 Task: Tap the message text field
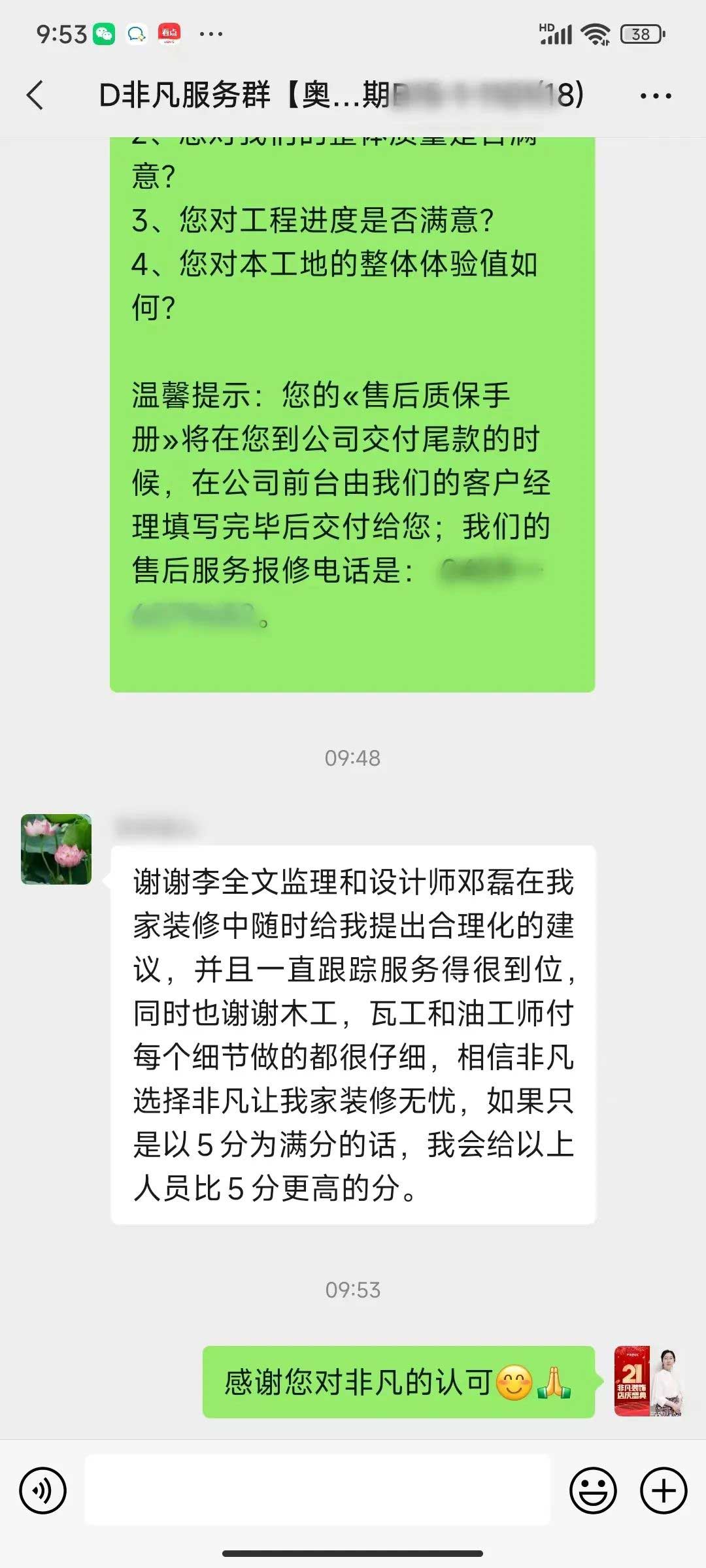(x=318, y=1490)
